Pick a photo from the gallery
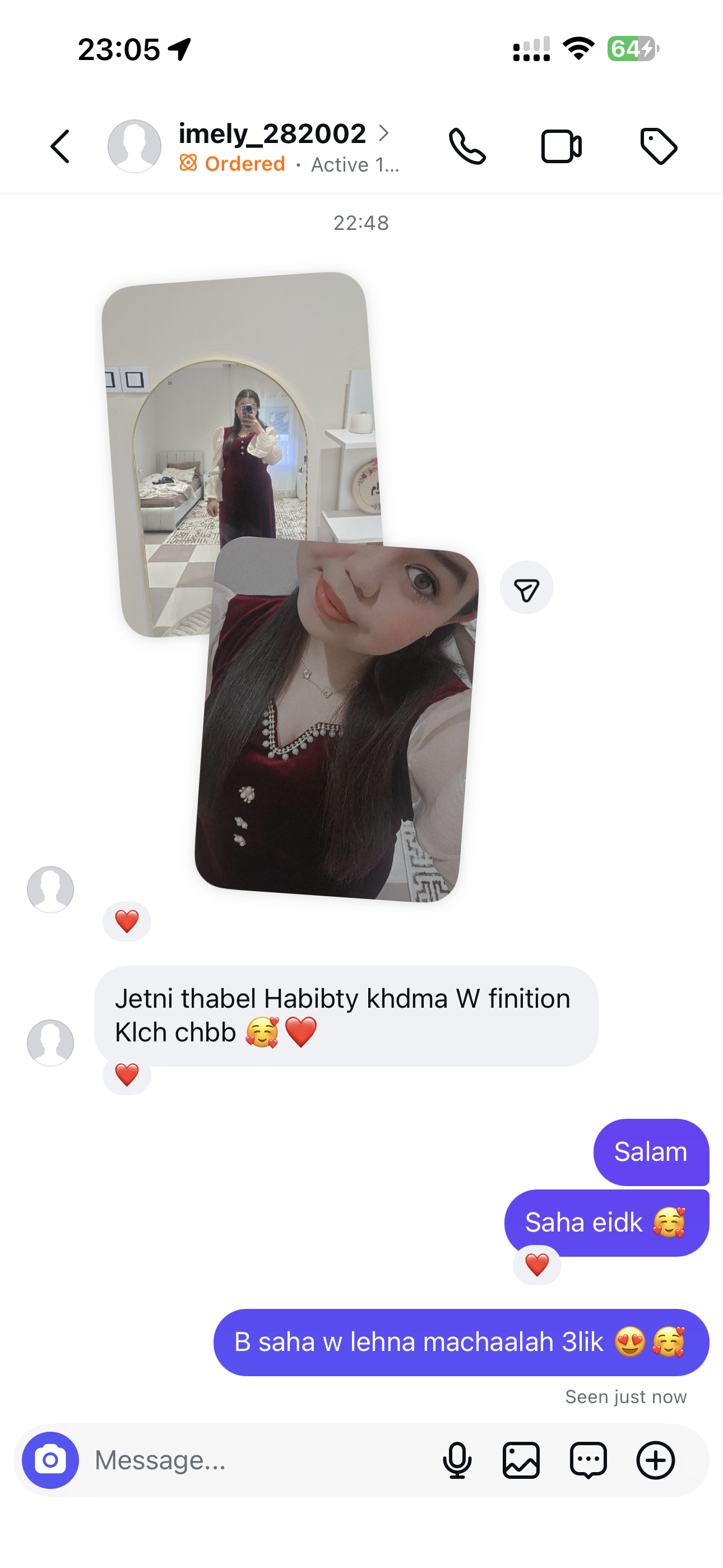This screenshot has height=1568, width=723. (x=521, y=1460)
